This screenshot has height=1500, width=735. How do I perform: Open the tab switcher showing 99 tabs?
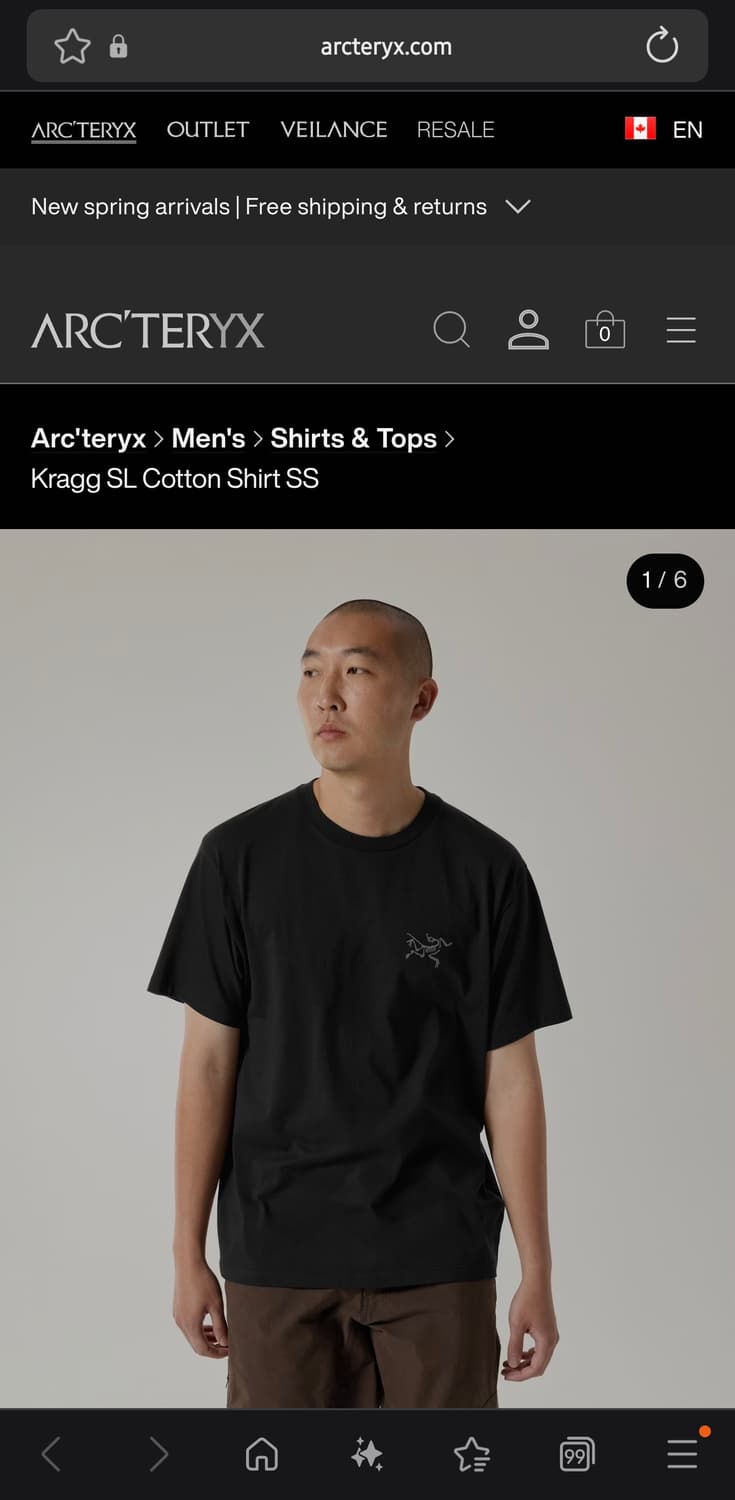click(576, 1455)
